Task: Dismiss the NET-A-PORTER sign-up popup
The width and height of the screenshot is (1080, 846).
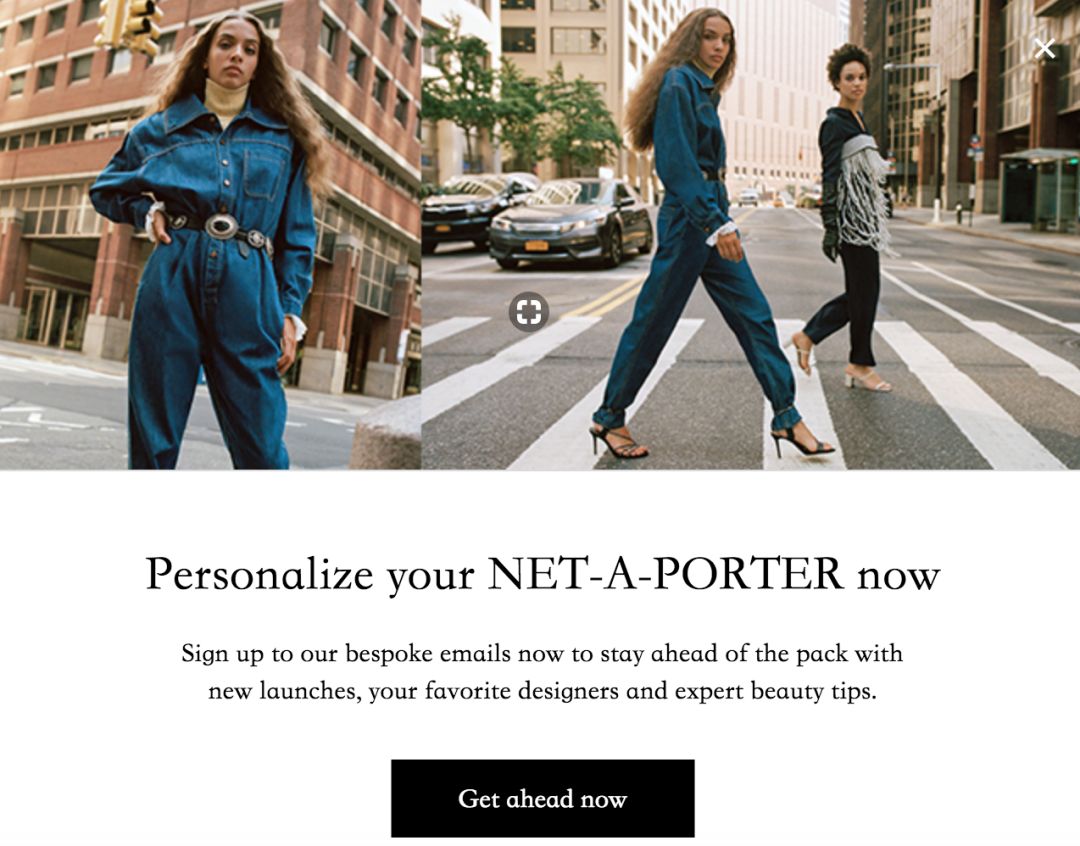Action: [1044, 48]
